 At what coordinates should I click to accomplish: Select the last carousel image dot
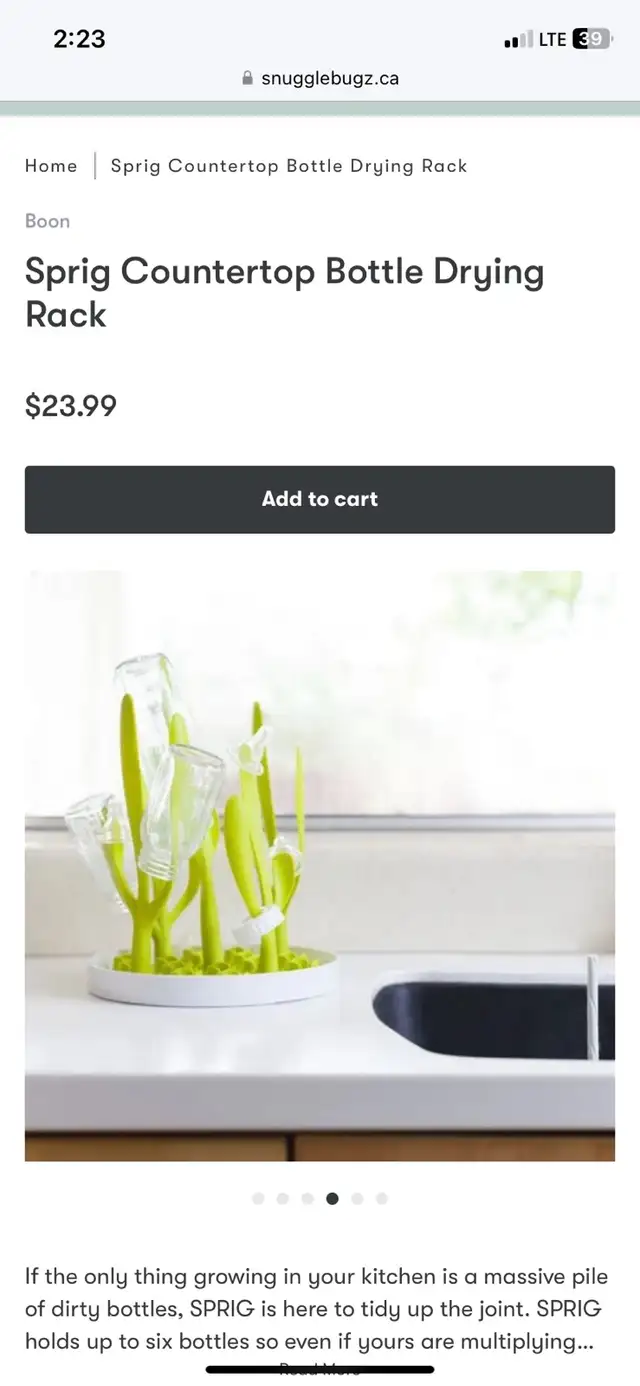click(x=382, y=1198)
